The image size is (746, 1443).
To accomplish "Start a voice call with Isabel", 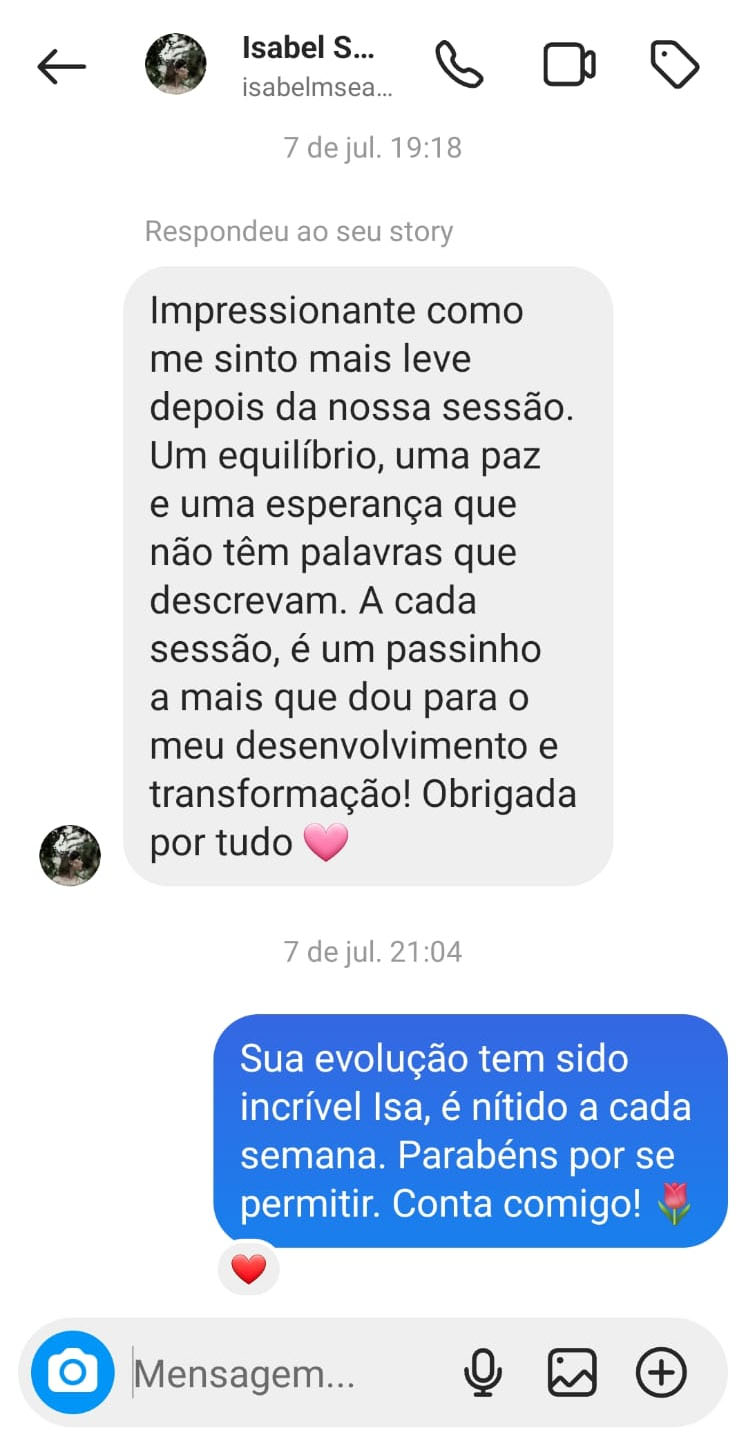I will (x=459, y=66).
